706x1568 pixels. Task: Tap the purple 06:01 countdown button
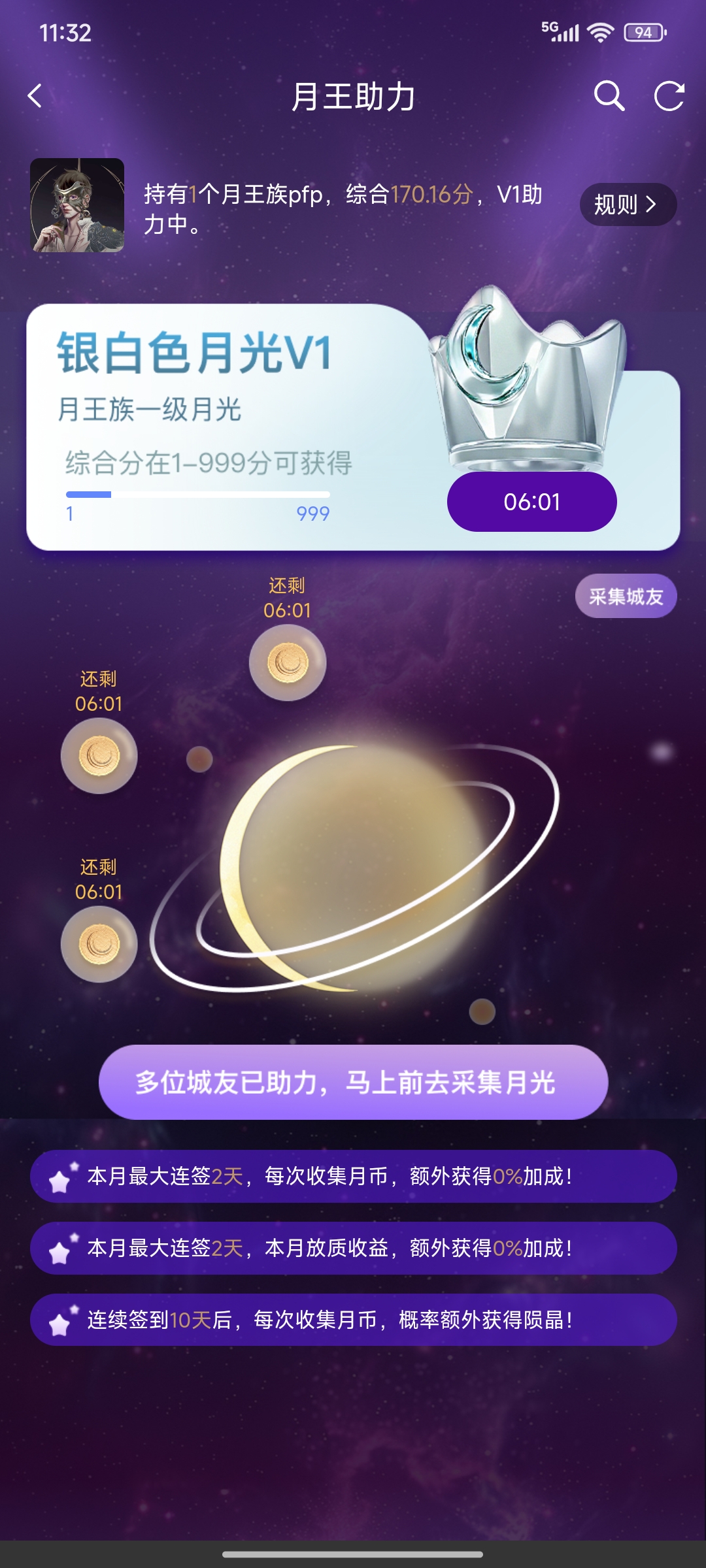[x=531, y=502]
